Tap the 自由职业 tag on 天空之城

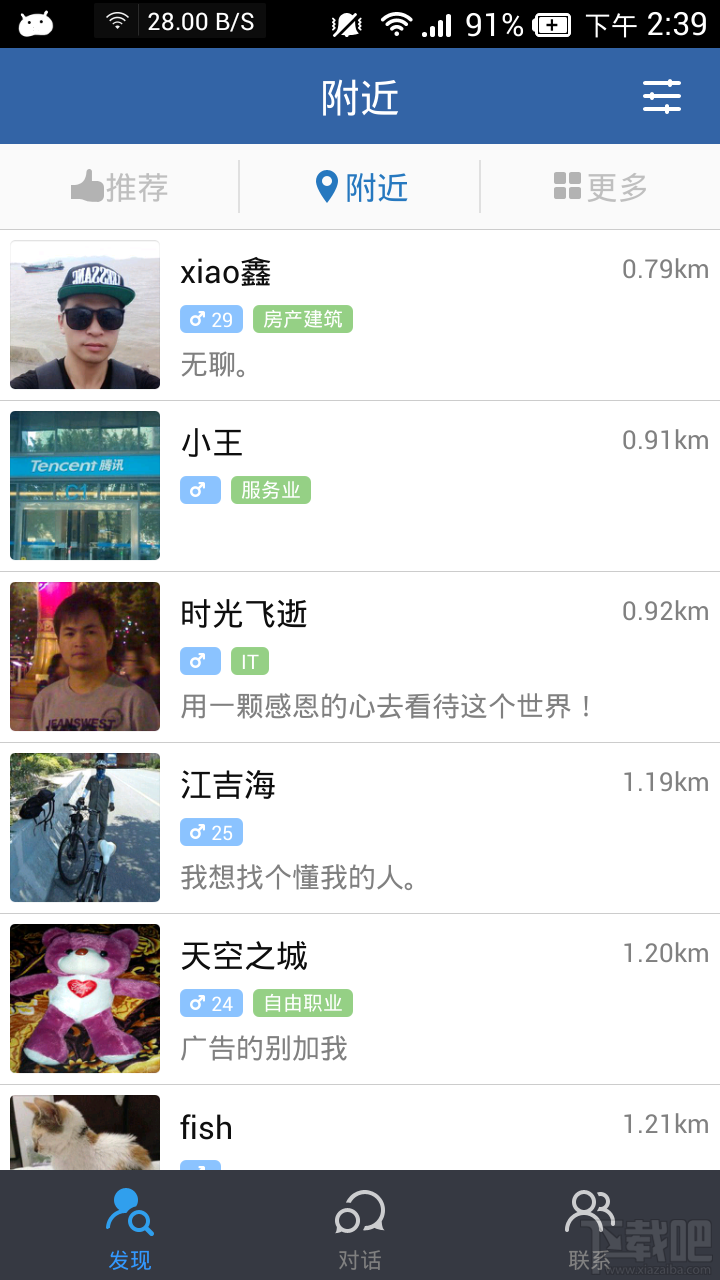pos(303,1003)
